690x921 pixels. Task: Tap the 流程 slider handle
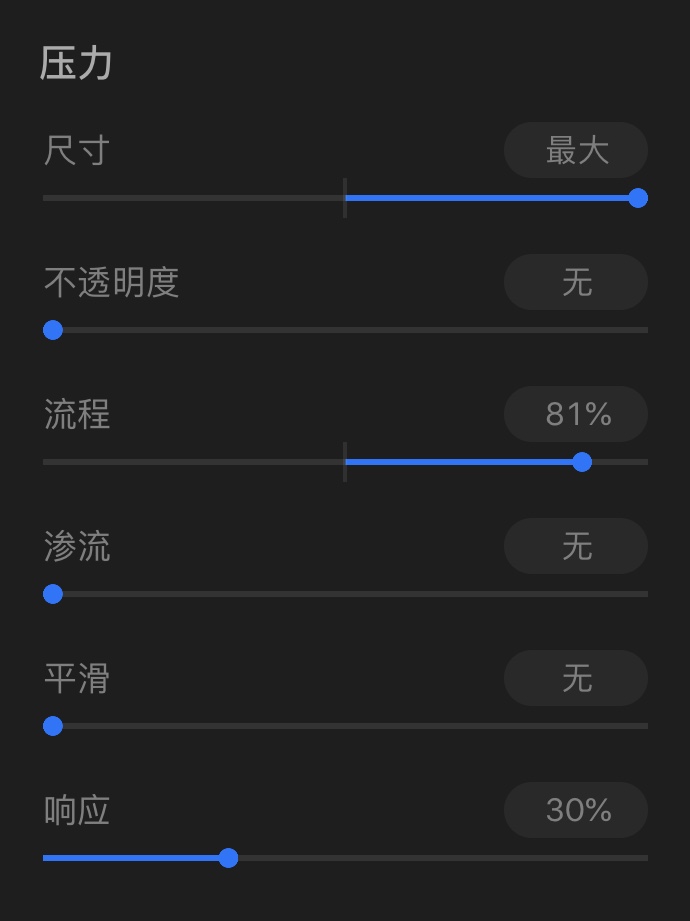[582, 462]
